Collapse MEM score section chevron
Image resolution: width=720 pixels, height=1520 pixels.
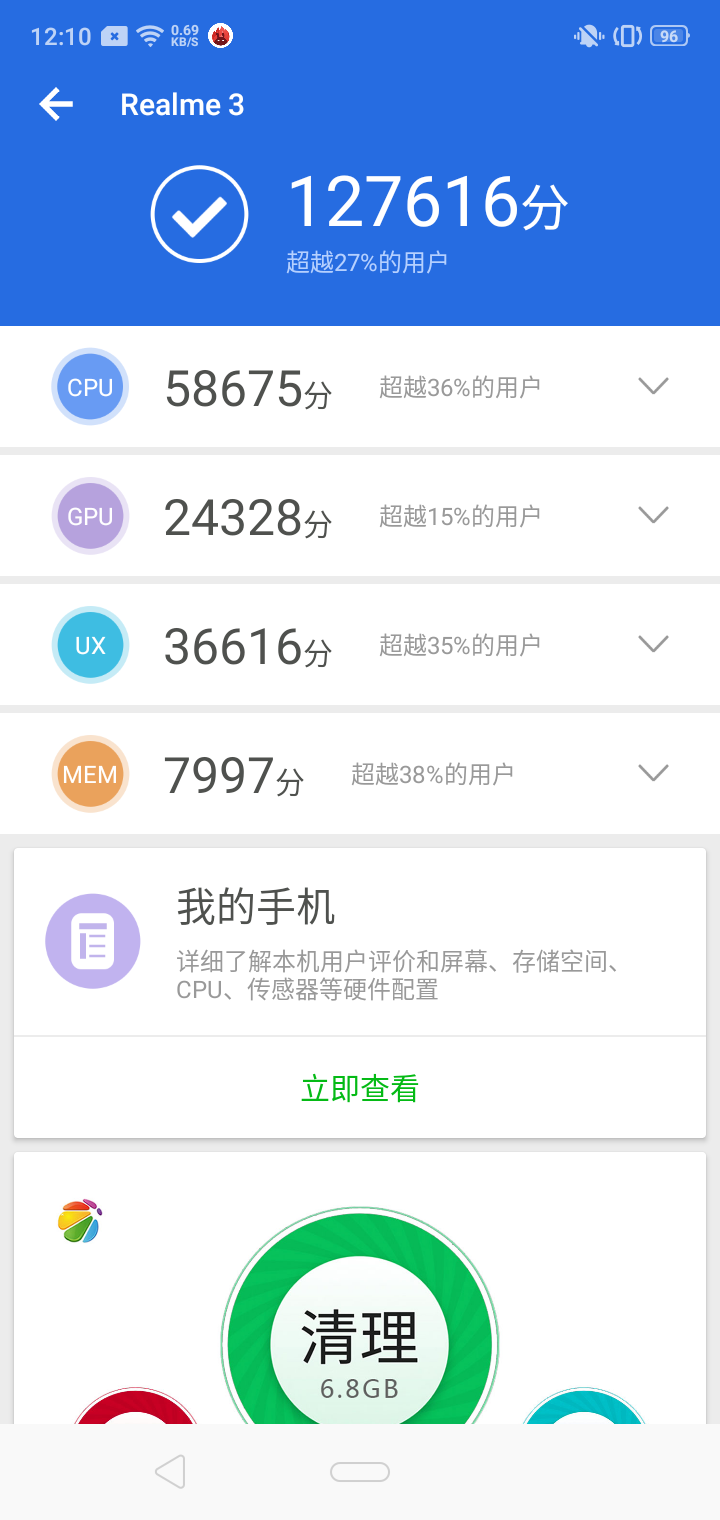pyautogui.click(x=652, y=772)
